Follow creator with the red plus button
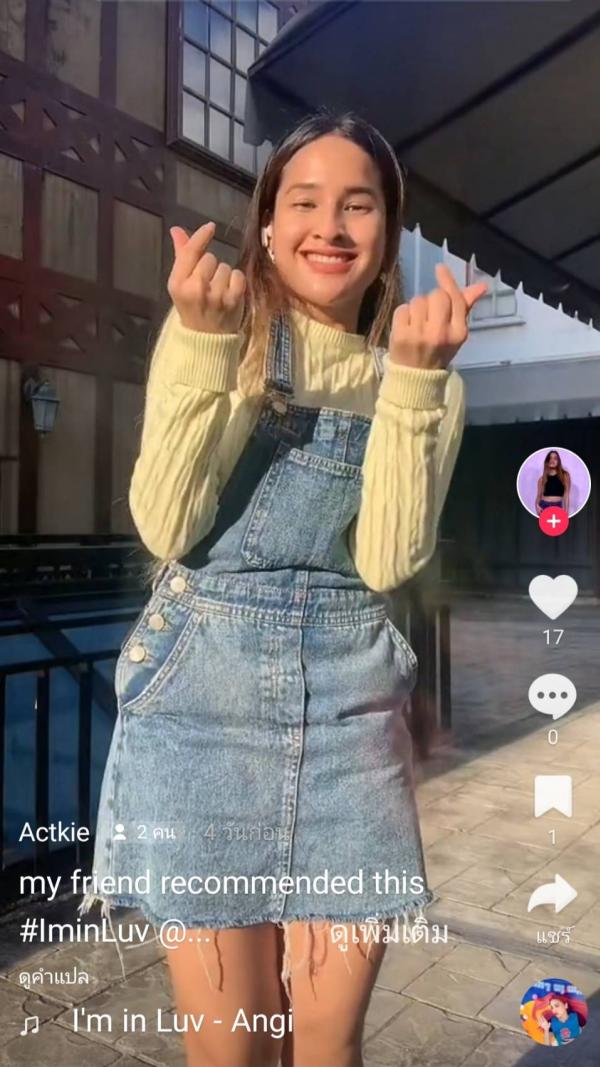Image resolution: width=600 pixels, height=1067 pixels. click(553, 520)
